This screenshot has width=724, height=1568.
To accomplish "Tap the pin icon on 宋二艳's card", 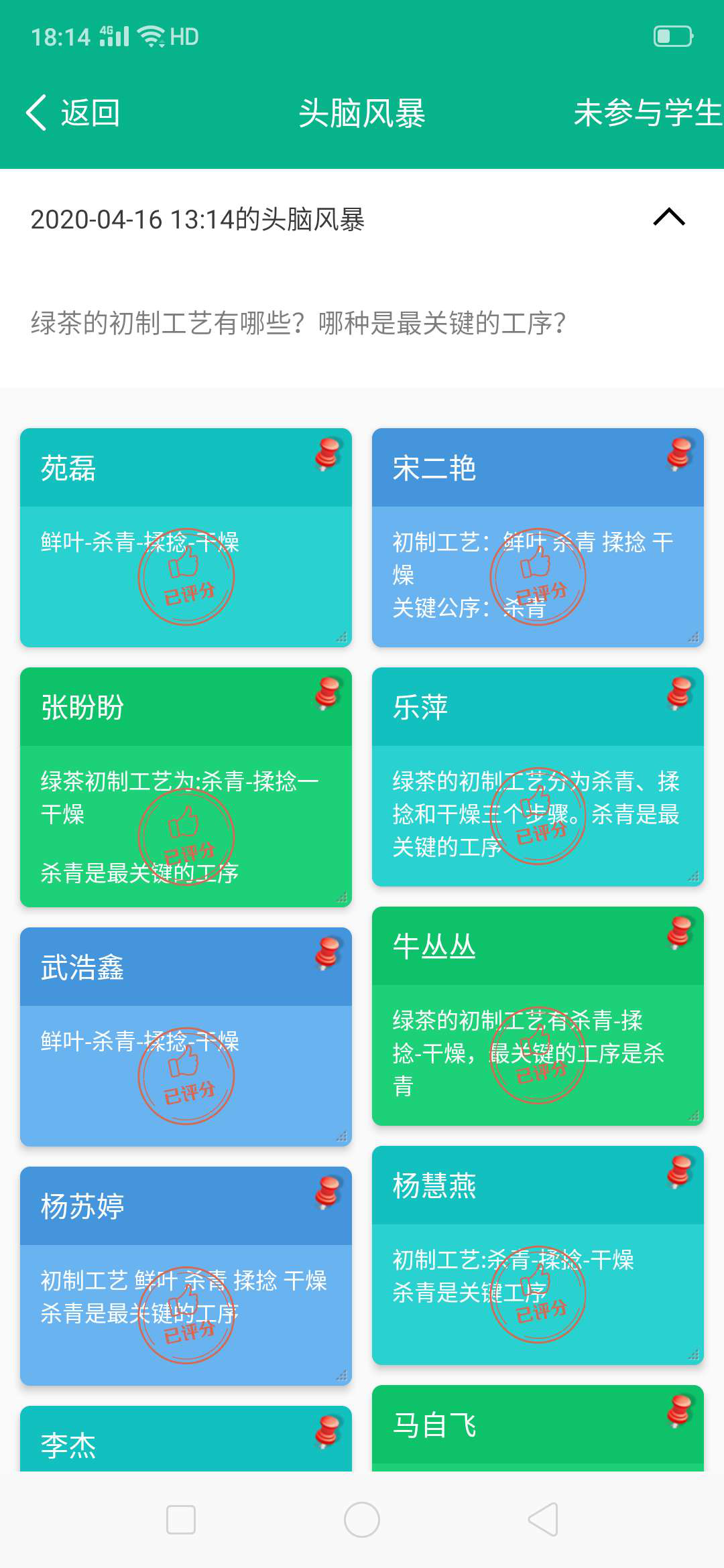I will [680, 454].
